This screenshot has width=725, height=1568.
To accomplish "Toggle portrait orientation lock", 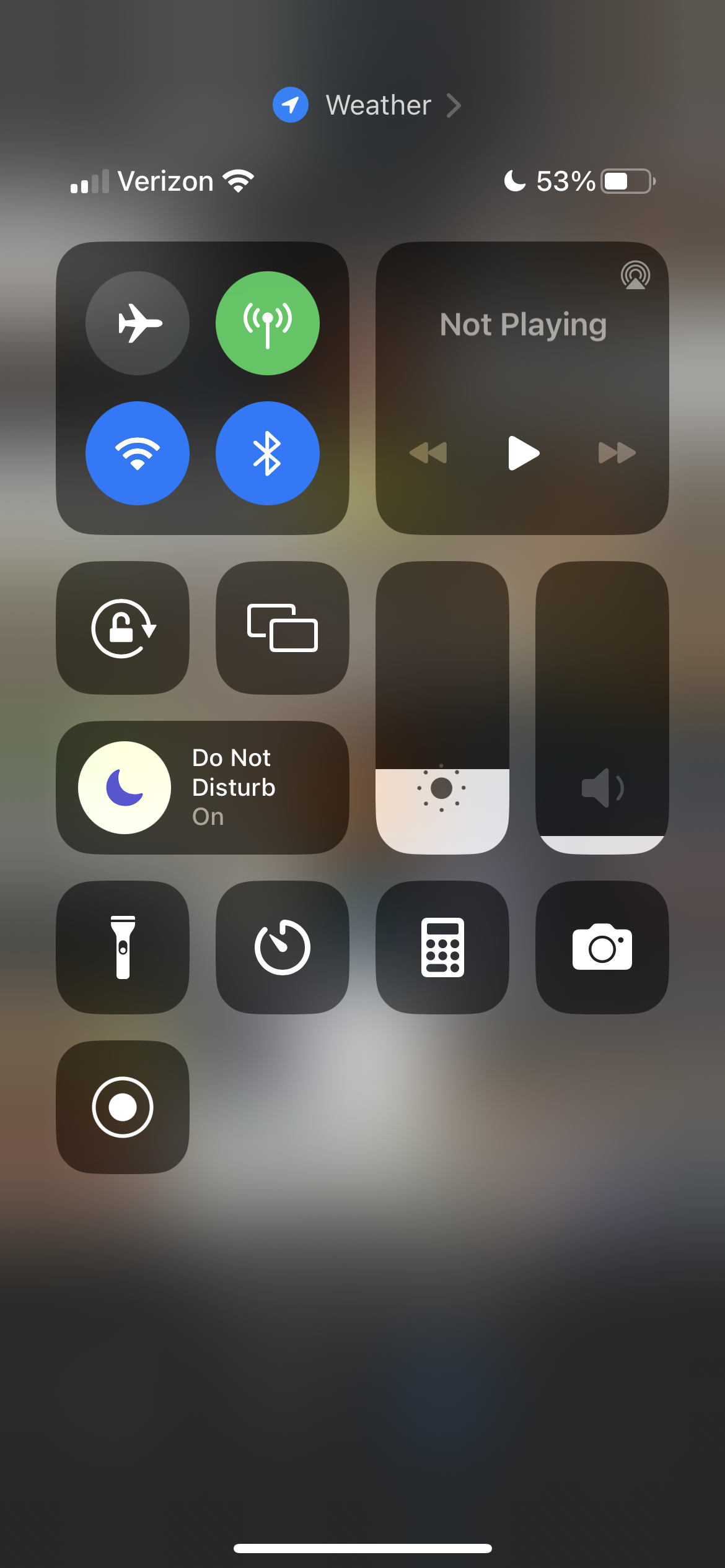I will point(123,628).
